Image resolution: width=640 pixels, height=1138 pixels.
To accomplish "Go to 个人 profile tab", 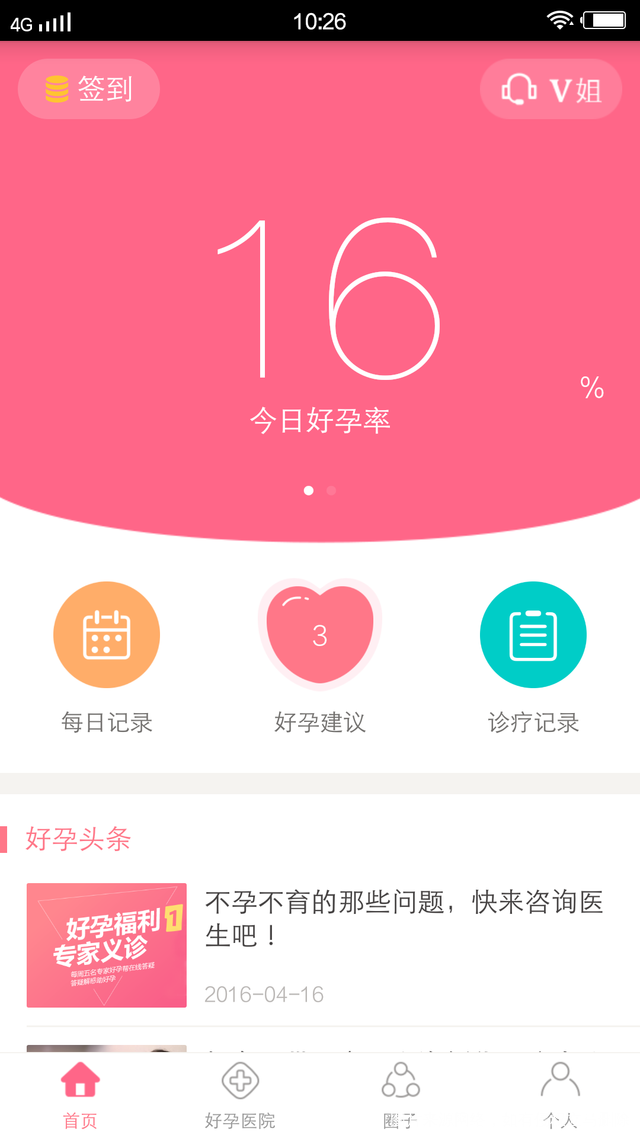I will (560, 1096).
